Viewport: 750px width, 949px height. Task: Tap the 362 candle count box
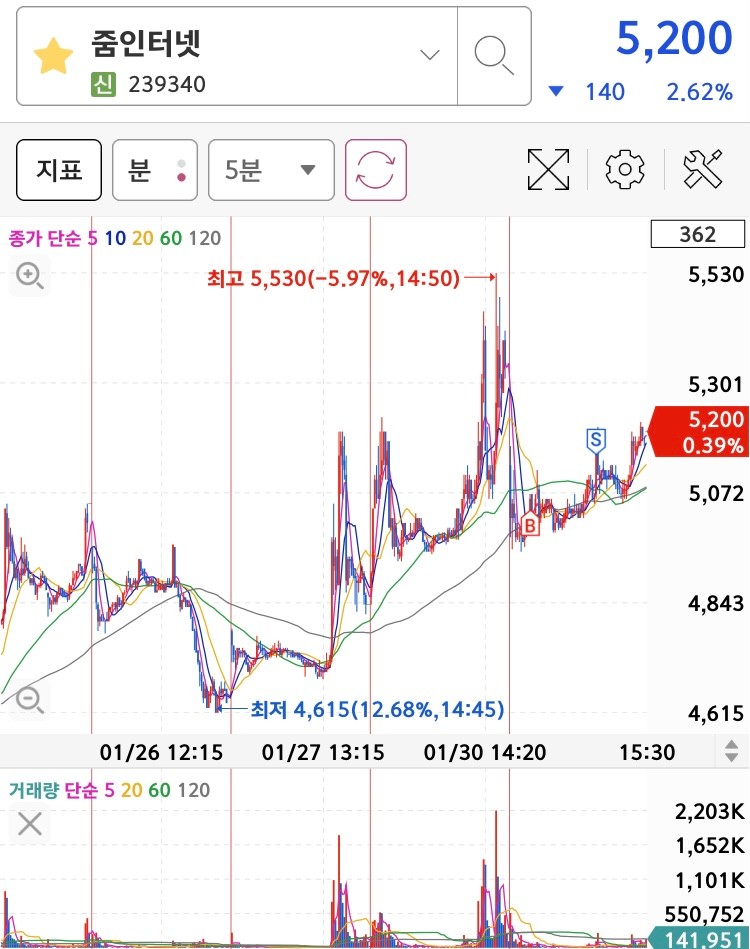pos(697,235)
